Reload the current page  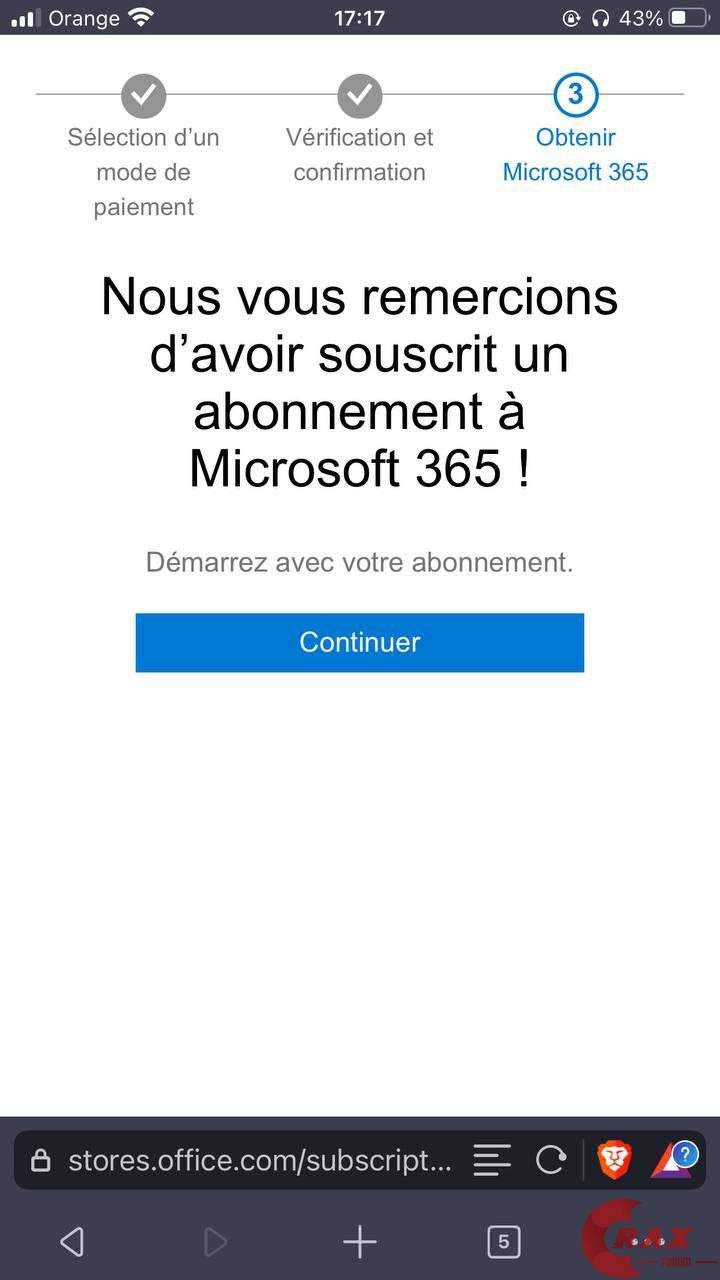point(550,1160)
